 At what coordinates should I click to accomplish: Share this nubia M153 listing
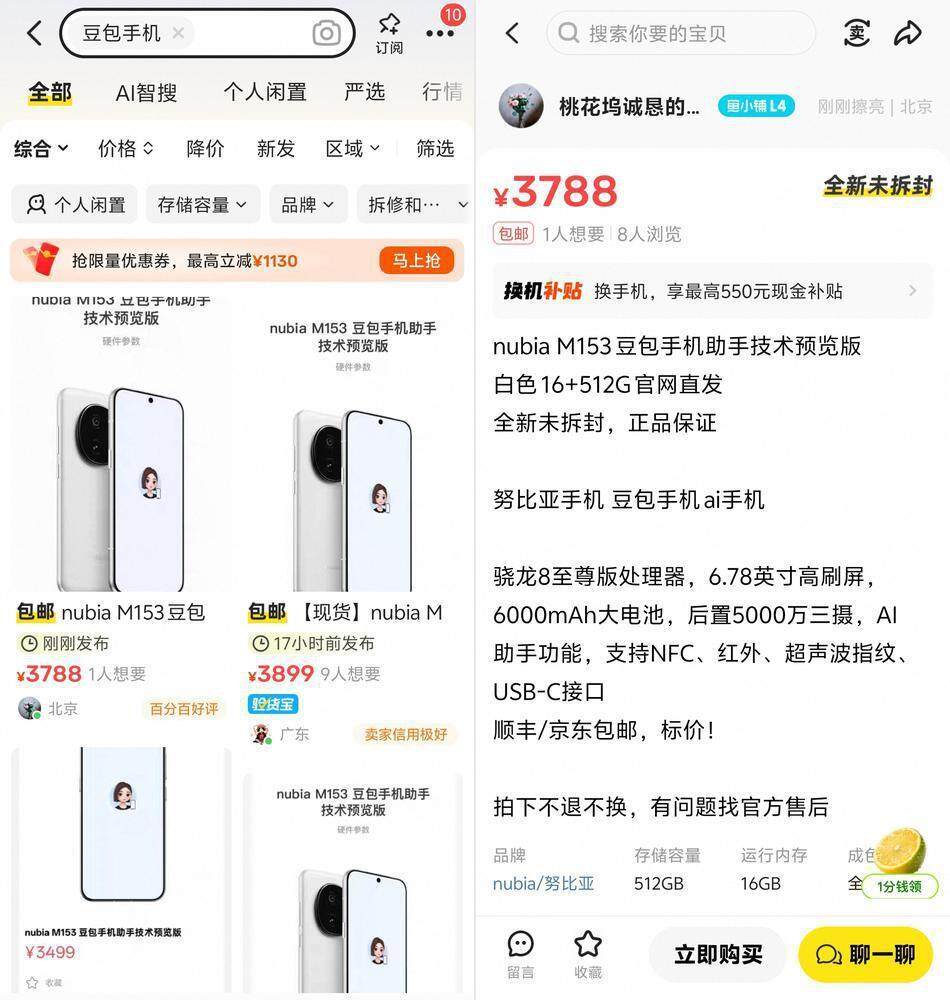coord(907,34)
